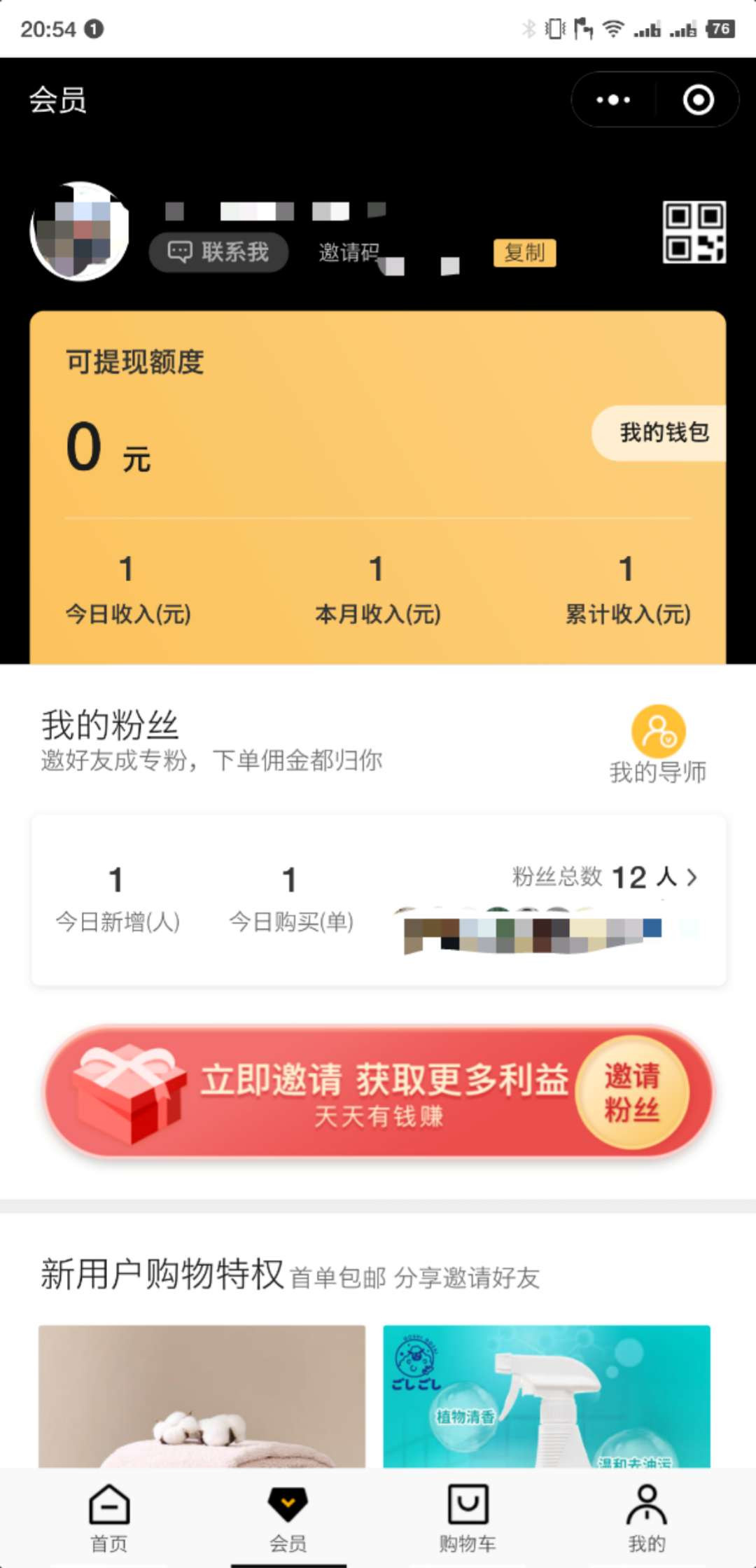Open the QR code in the profile header
756x1568 pixels.
pyautogui.click(x=694, y=232)
